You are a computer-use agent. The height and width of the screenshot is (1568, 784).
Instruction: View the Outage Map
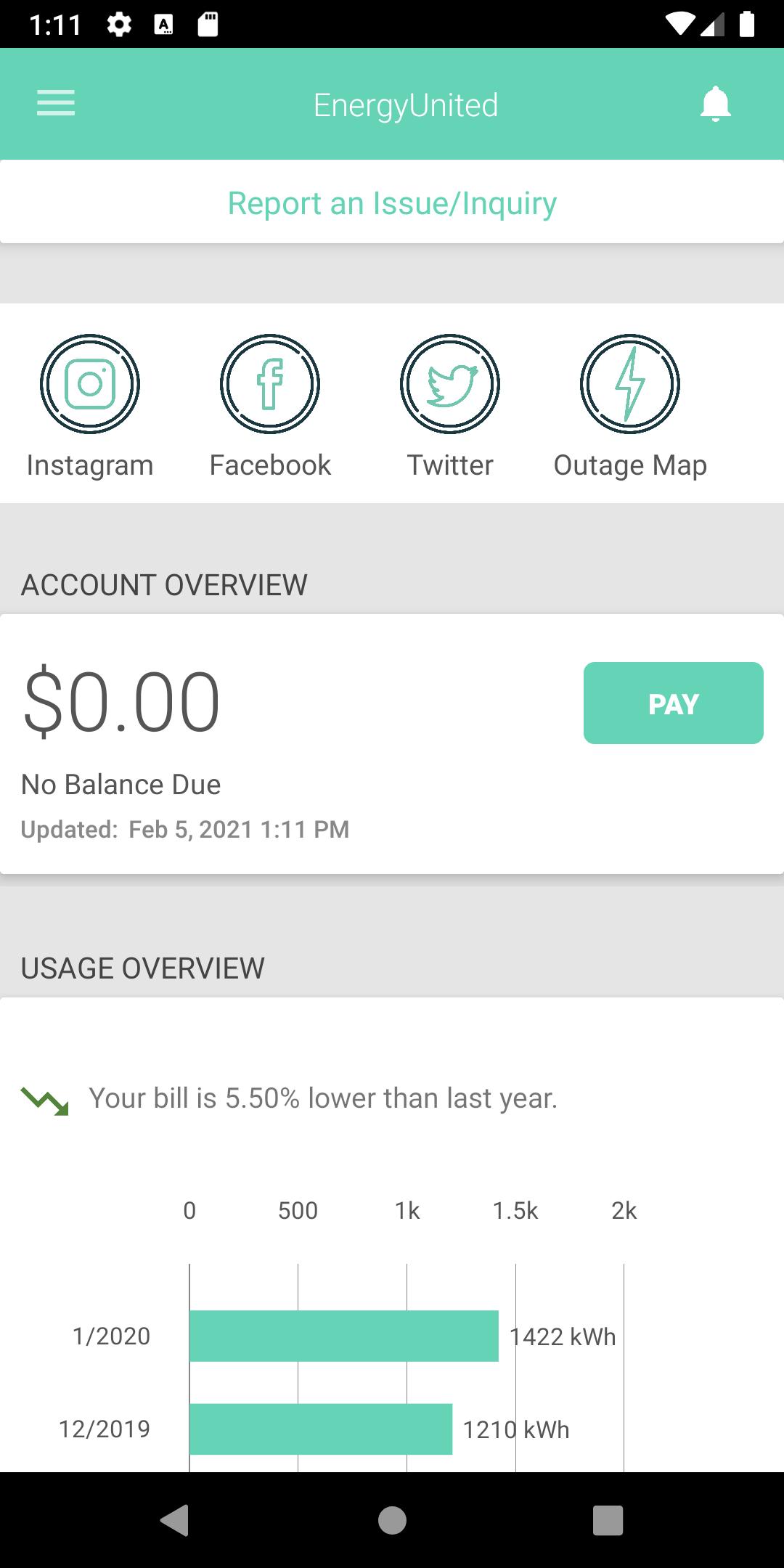pyautogui.click(x=630, y=406)
